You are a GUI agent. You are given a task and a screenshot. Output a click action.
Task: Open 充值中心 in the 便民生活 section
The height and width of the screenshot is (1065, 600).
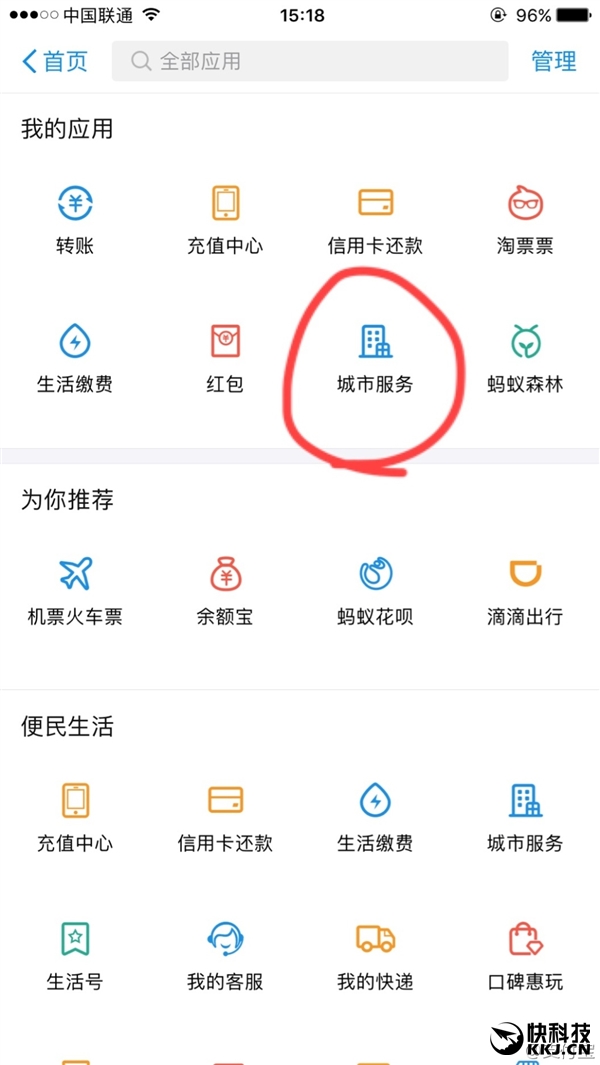coord(75,818)
